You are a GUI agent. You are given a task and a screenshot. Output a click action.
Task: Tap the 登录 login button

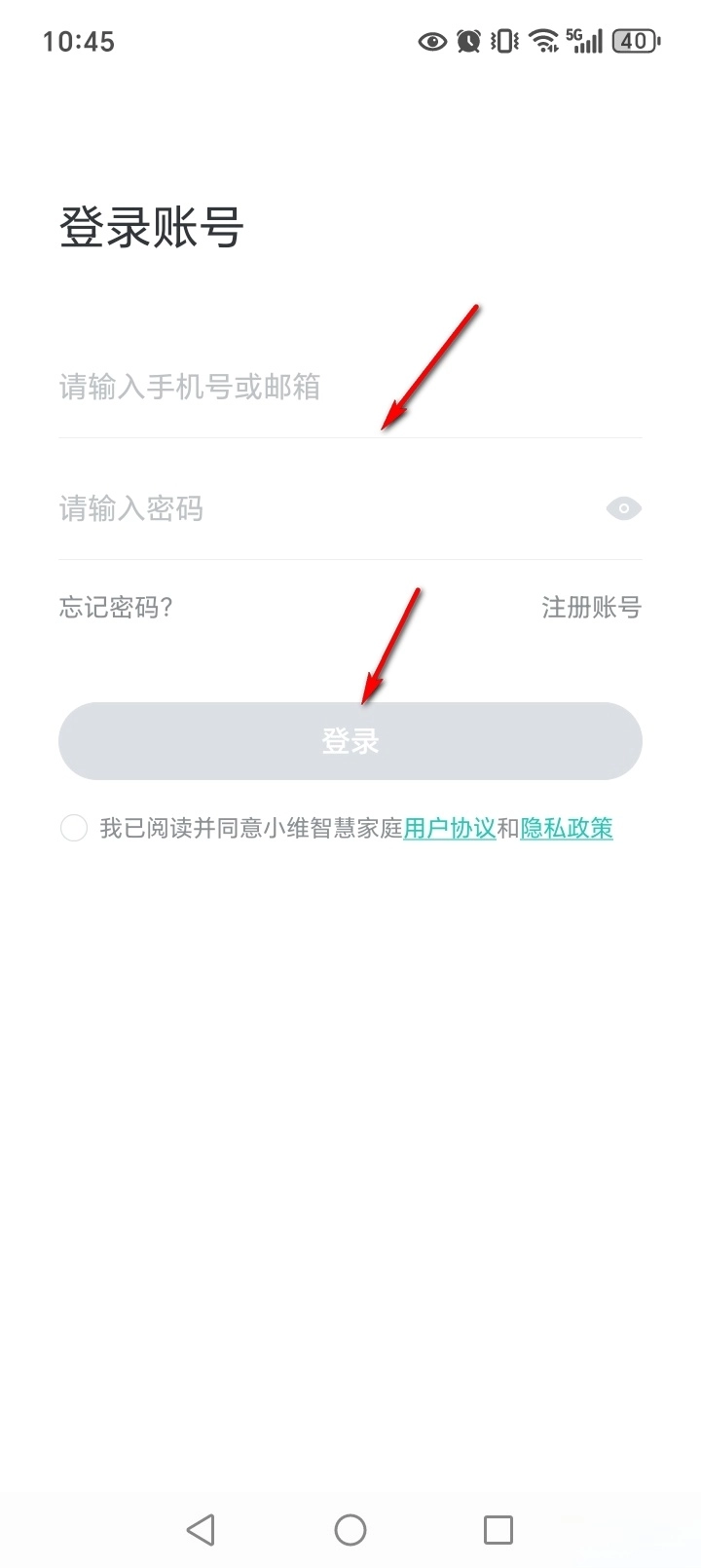[x=350, y=741]
